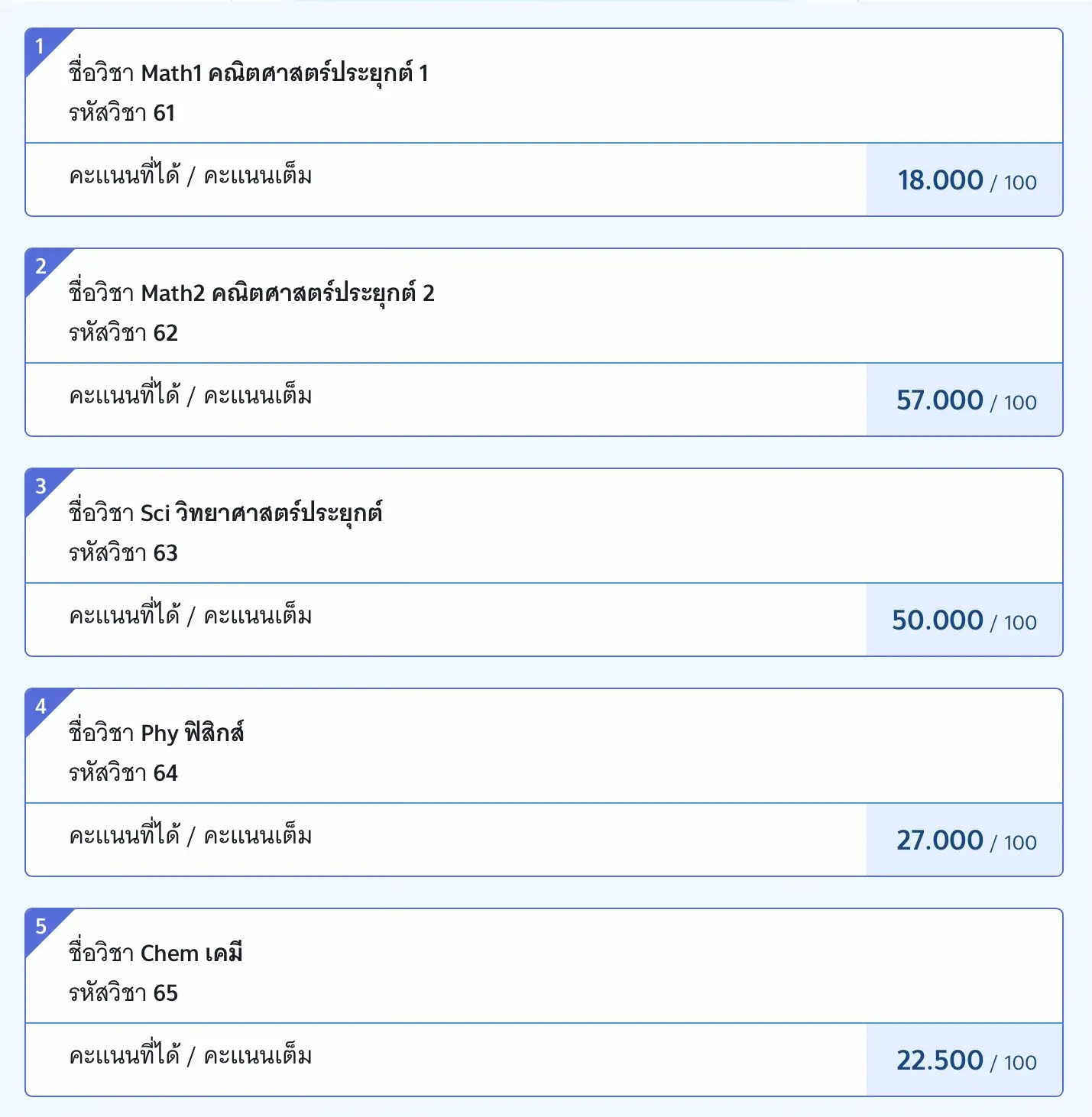Click the highlighted score 18.000 for Math1
This screenshot has width=1092, height=1117.
tap(941, 180)
